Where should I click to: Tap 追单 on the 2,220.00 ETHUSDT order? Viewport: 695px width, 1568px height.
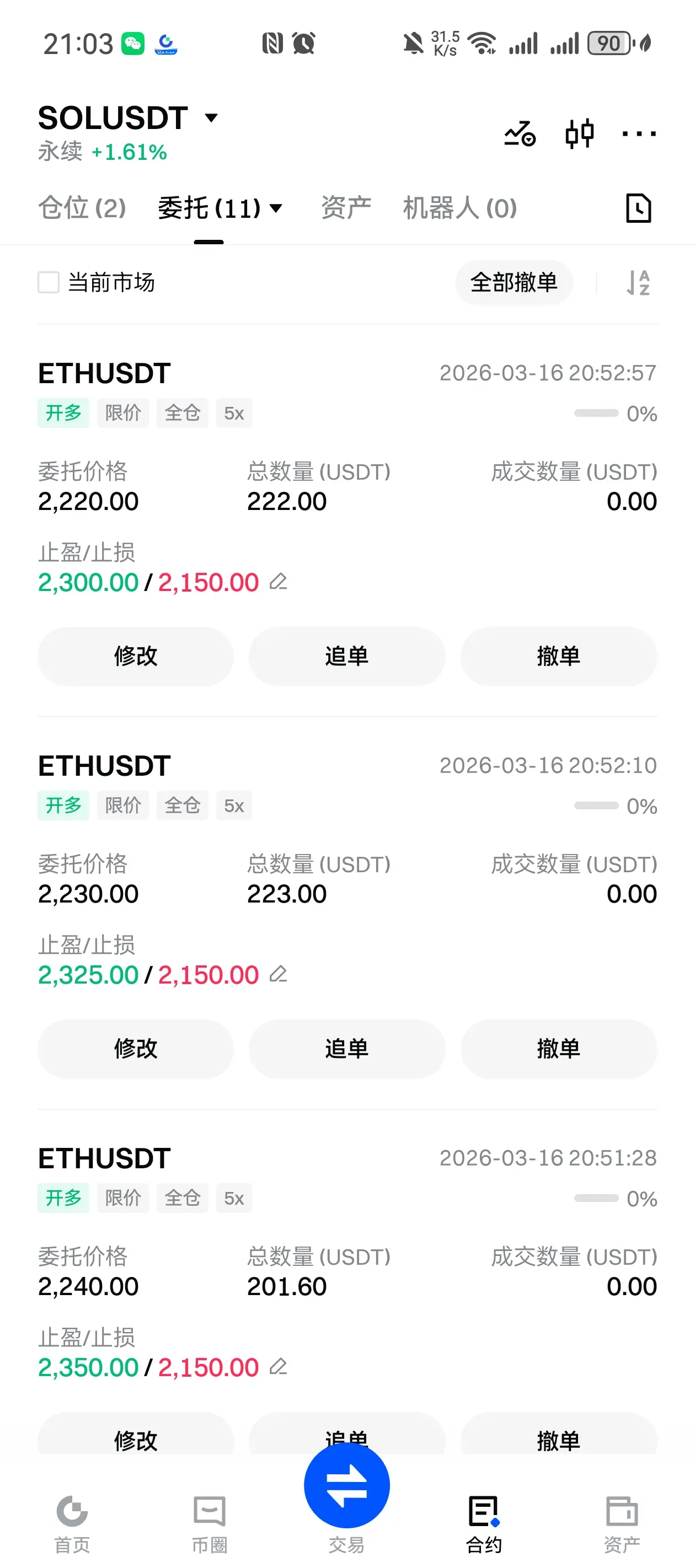point(346,656)
